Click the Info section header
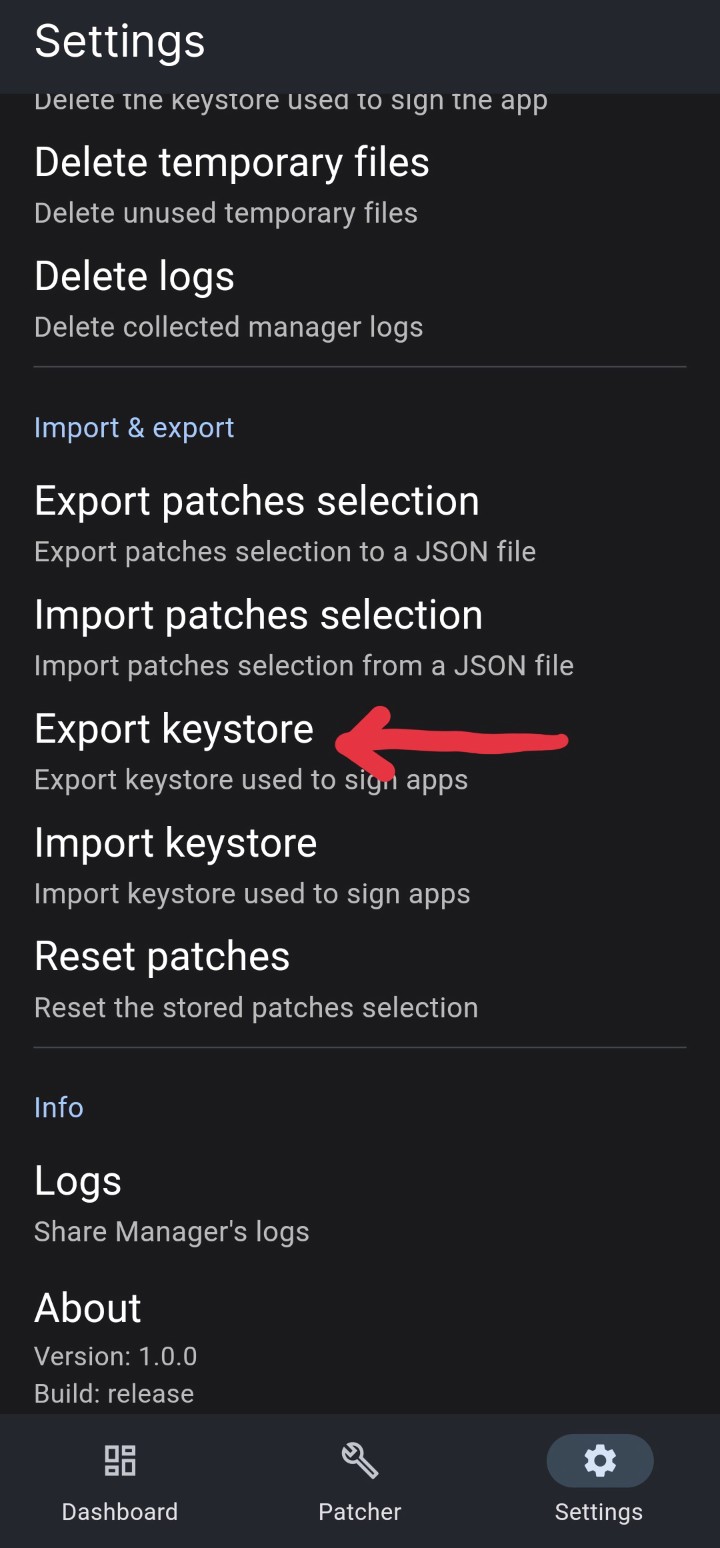This screenshot has height=1548, width=720. [58, 1107]
